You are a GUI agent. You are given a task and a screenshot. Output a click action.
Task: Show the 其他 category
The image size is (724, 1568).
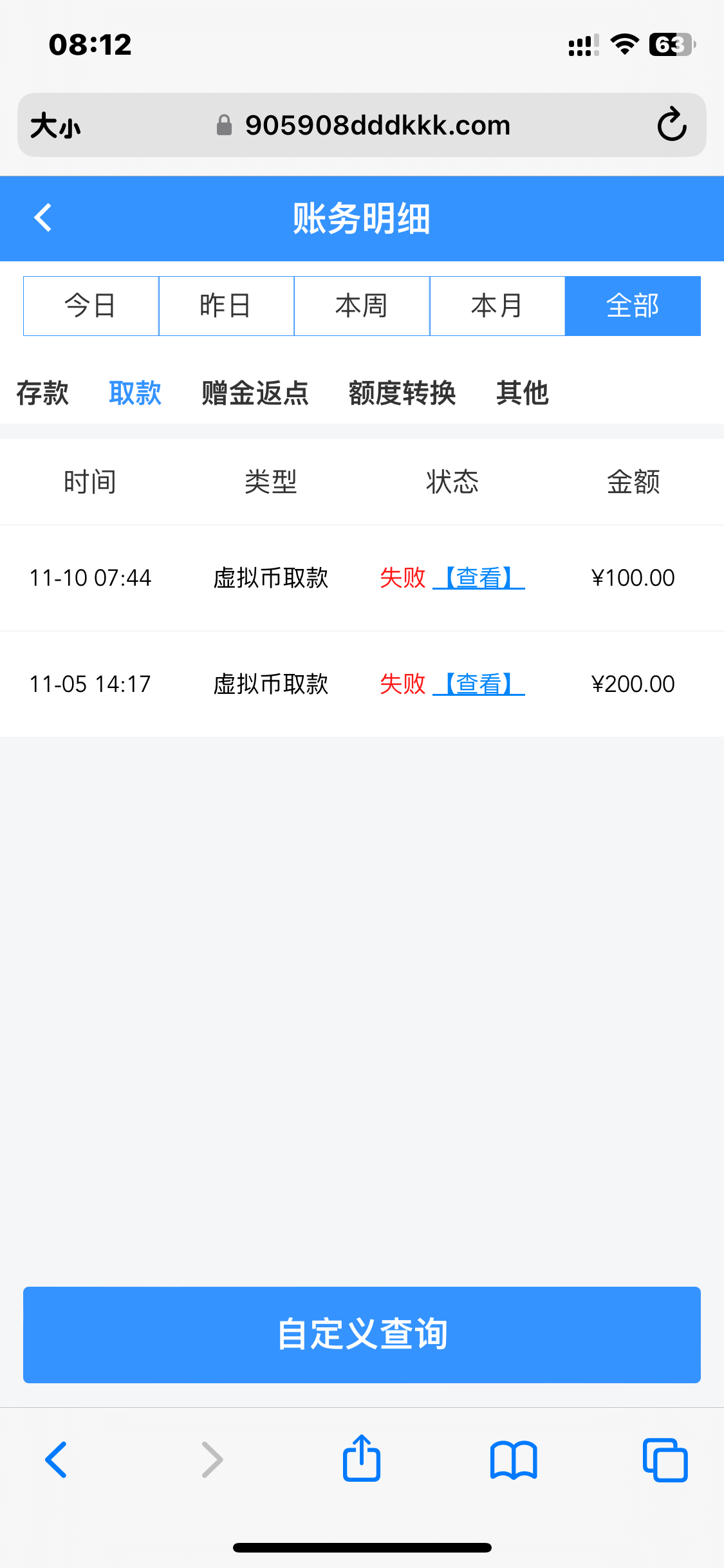point(522,393)
